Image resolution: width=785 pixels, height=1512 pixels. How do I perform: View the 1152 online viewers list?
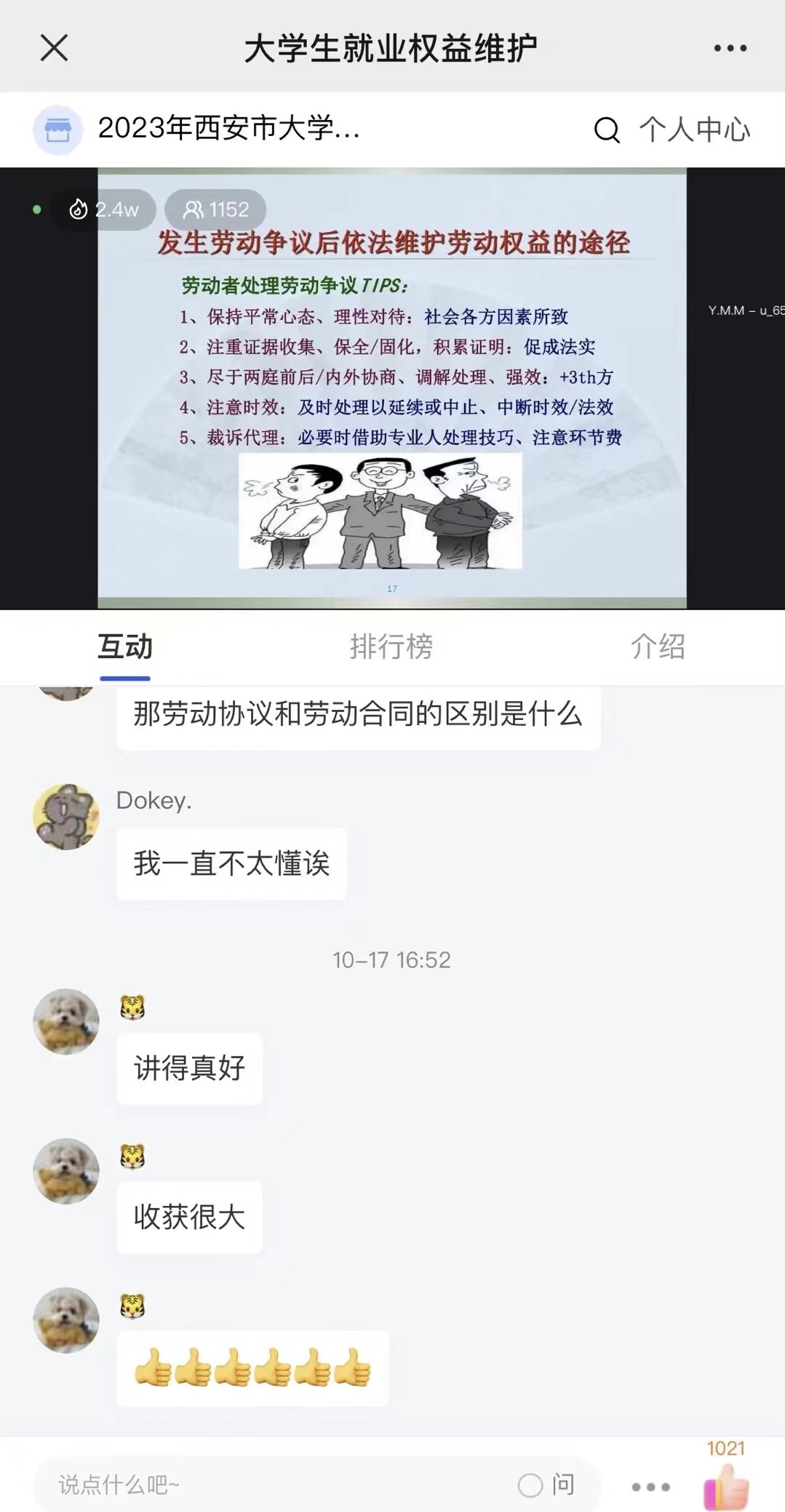[215, 209]
